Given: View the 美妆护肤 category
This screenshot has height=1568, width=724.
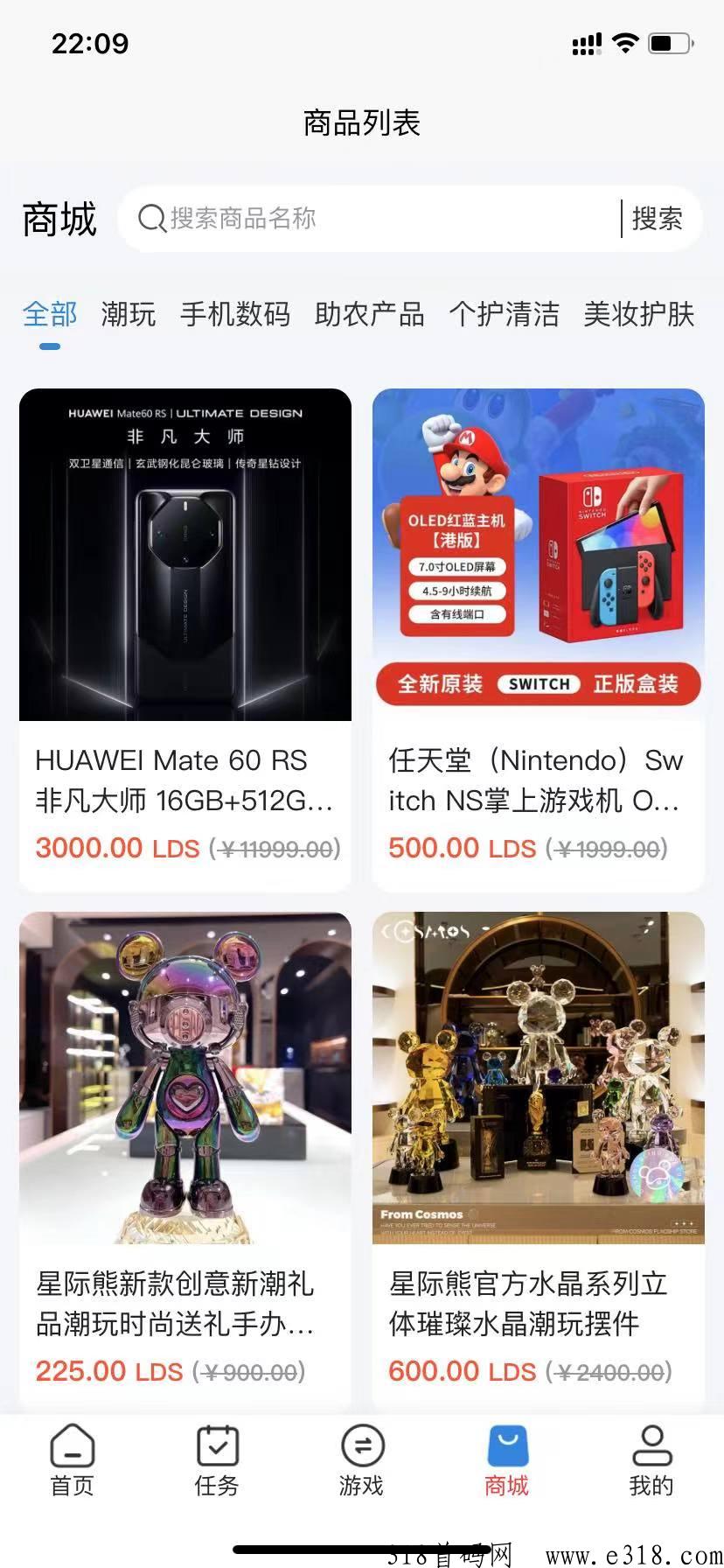Looking at the screenshot, I should pyautogui.click(x=638, y=314).
